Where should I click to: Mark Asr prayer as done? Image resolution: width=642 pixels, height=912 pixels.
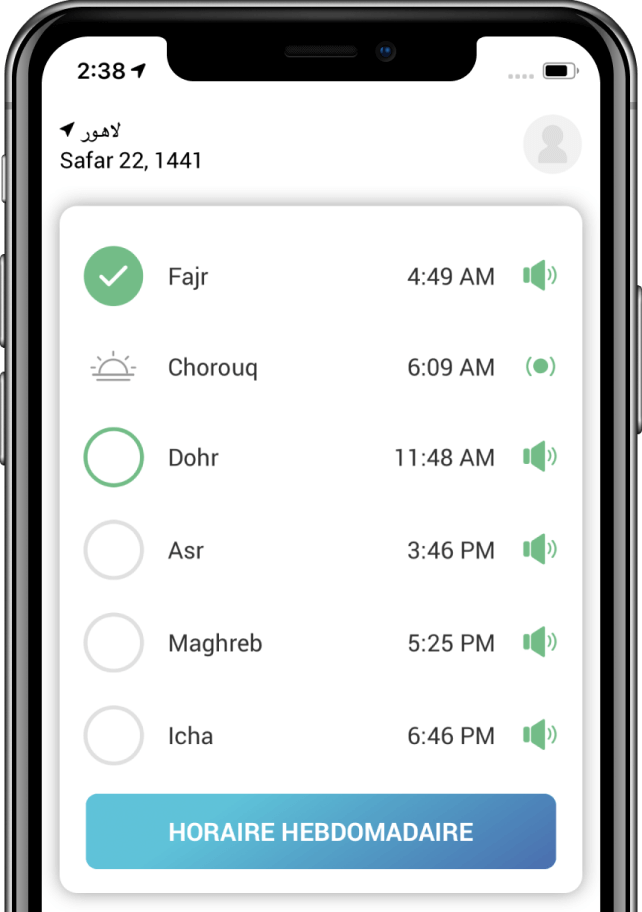pos(113,549)
